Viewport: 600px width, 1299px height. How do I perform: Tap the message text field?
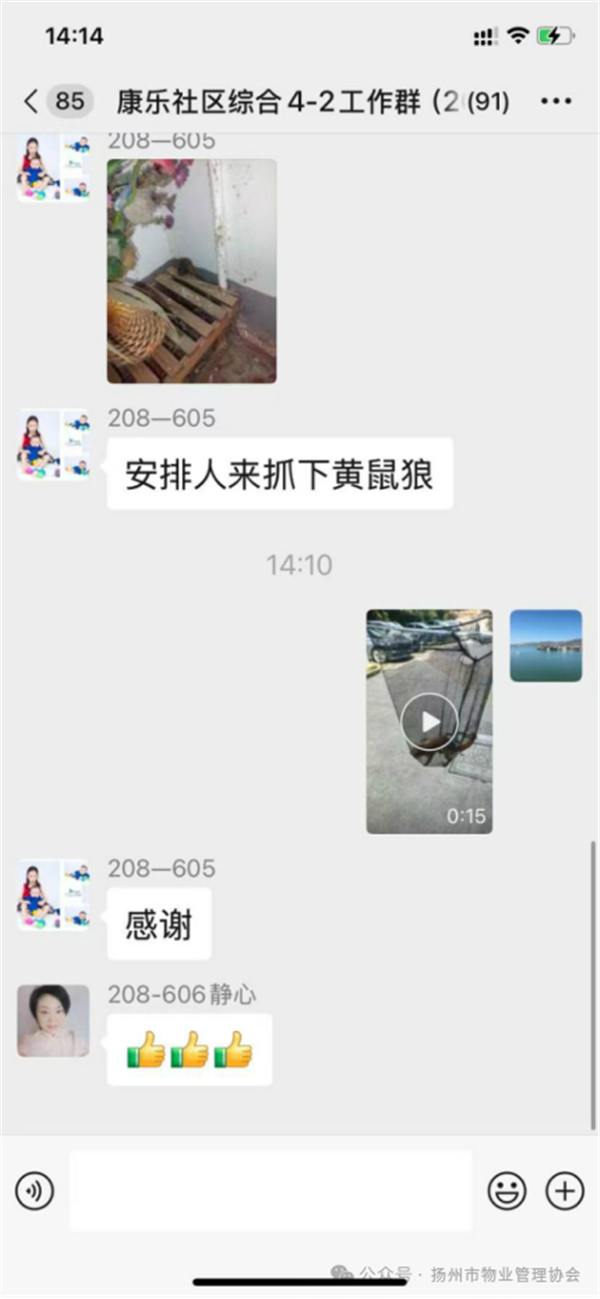[x=270, y=1190]
